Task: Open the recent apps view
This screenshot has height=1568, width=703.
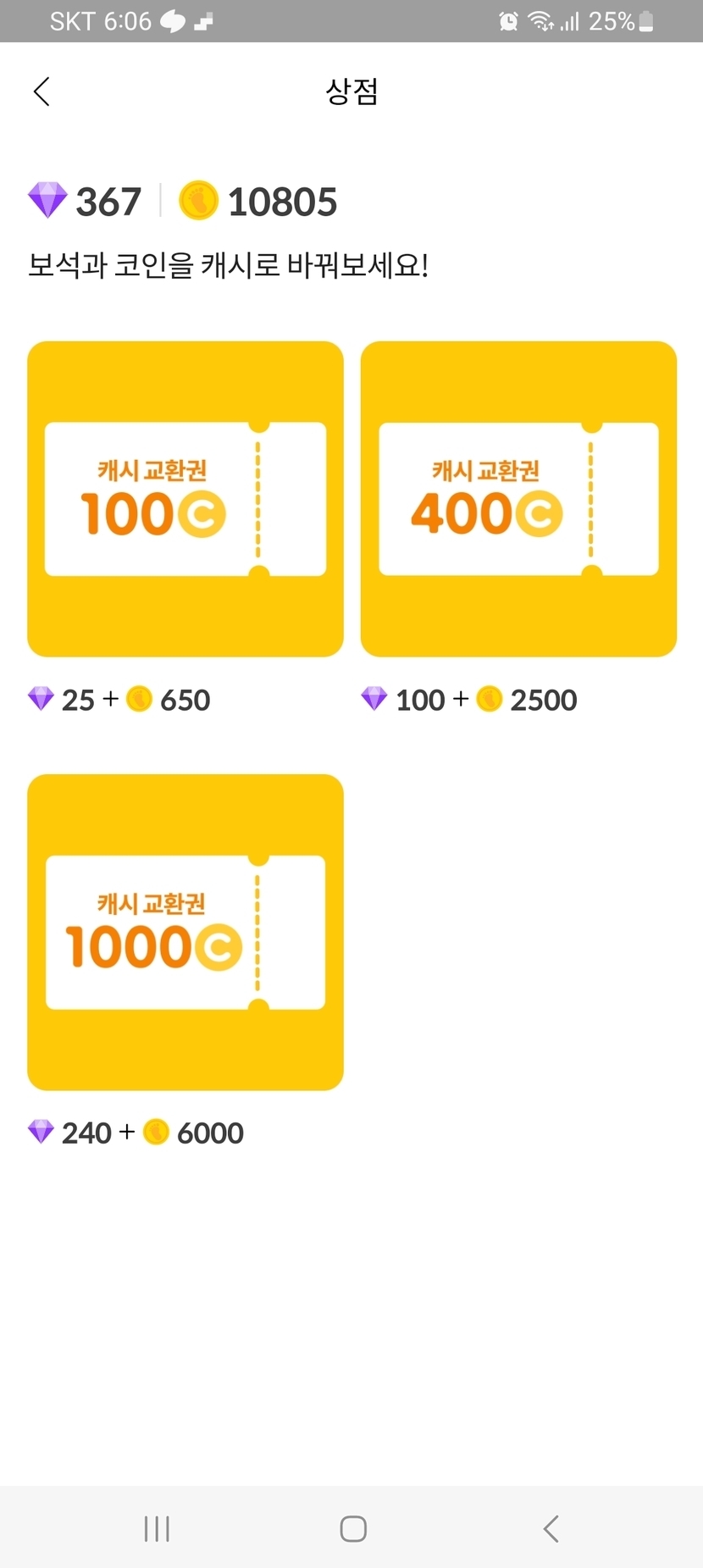Action: 157,1528
